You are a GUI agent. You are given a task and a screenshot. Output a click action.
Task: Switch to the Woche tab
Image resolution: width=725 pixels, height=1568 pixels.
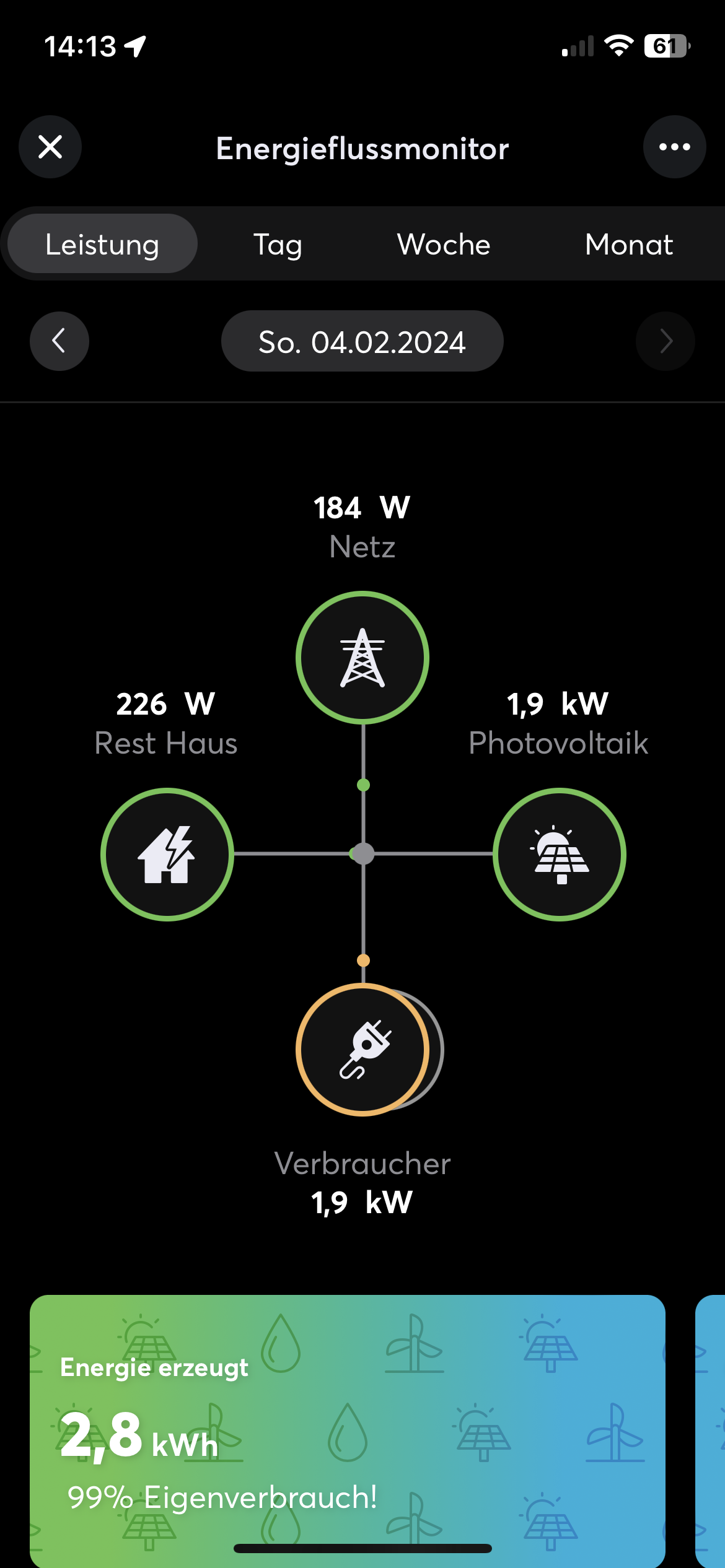[x=444, y=244]
